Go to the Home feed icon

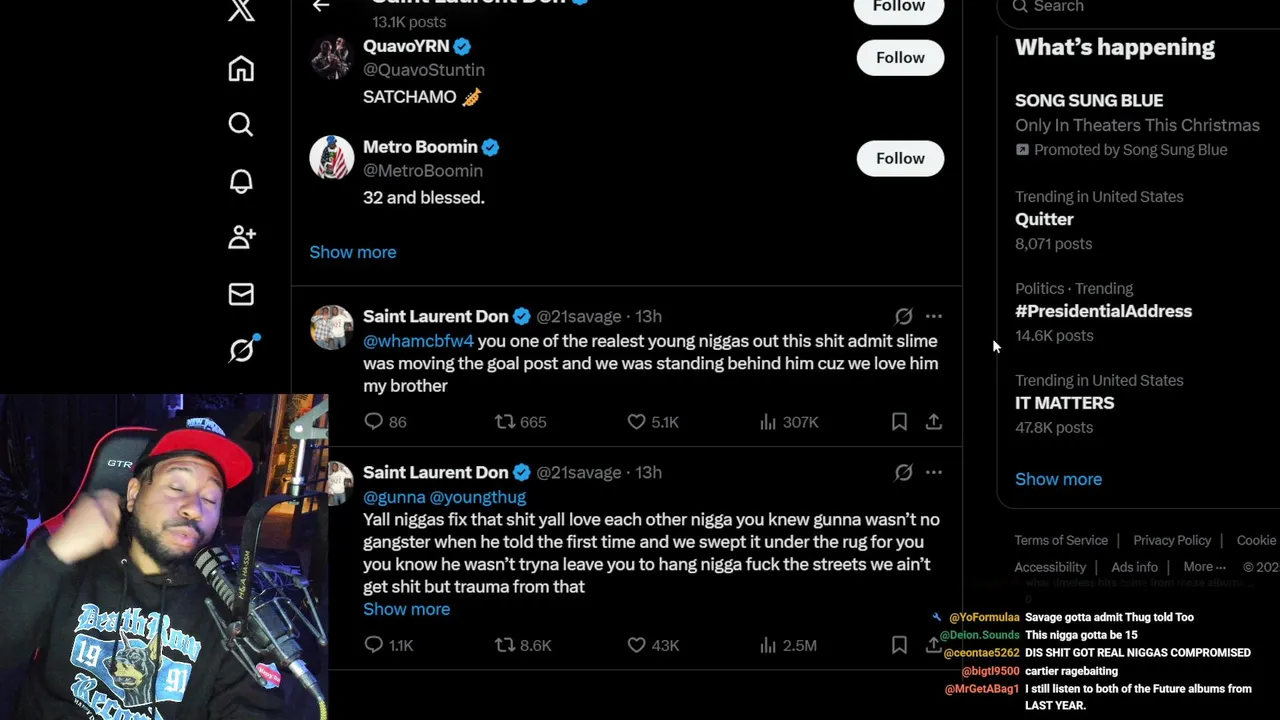241,69
